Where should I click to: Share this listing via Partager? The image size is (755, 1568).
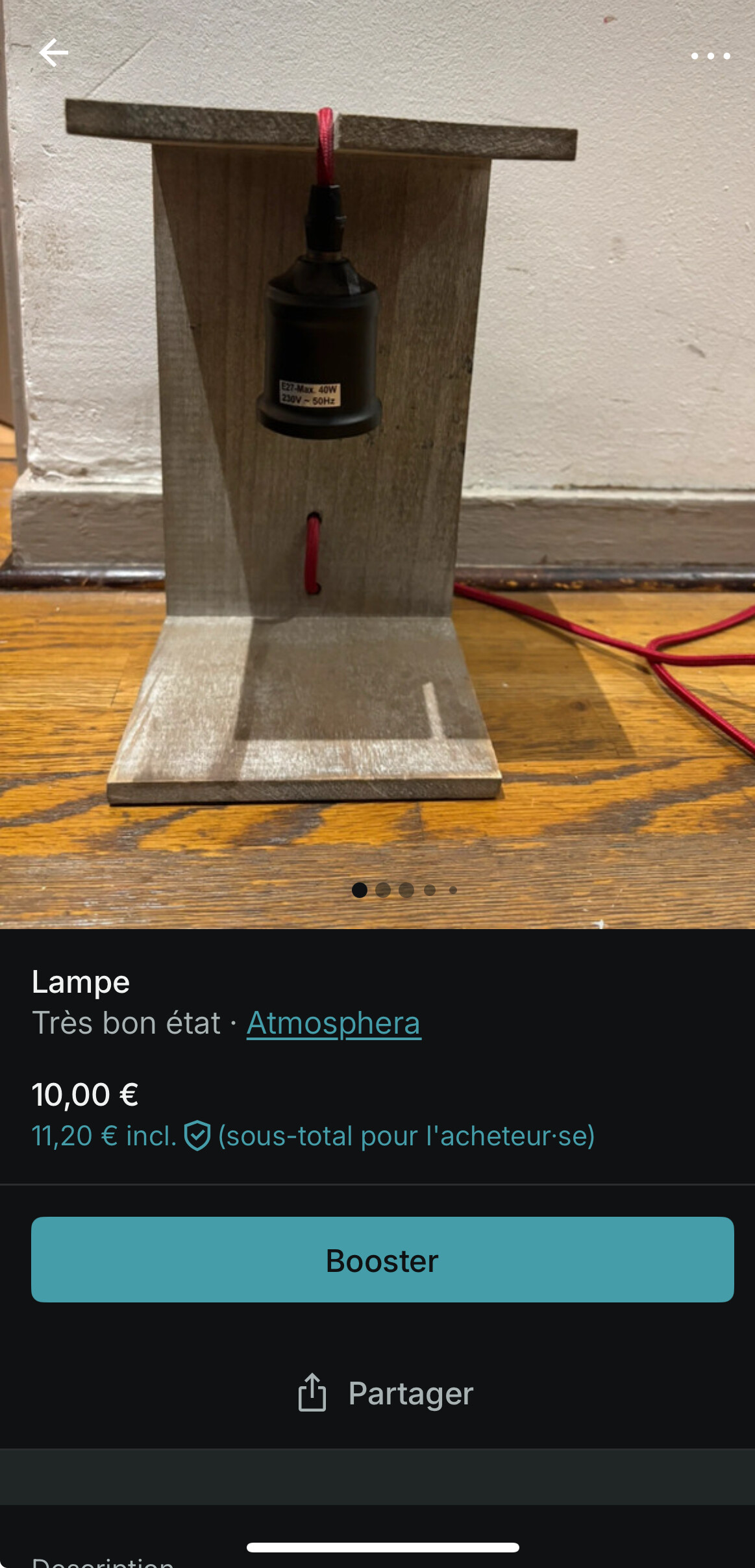coord(384,1393)
